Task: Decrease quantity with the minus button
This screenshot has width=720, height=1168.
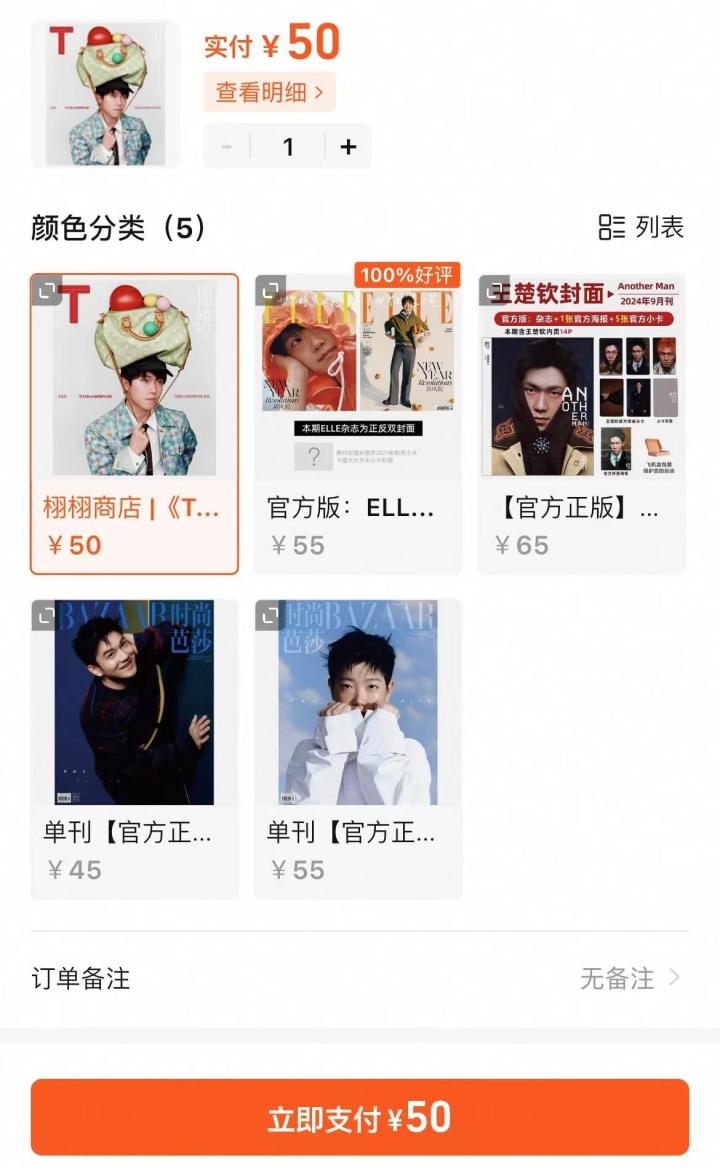Action: pyautogui.click(x=227, y=147)
